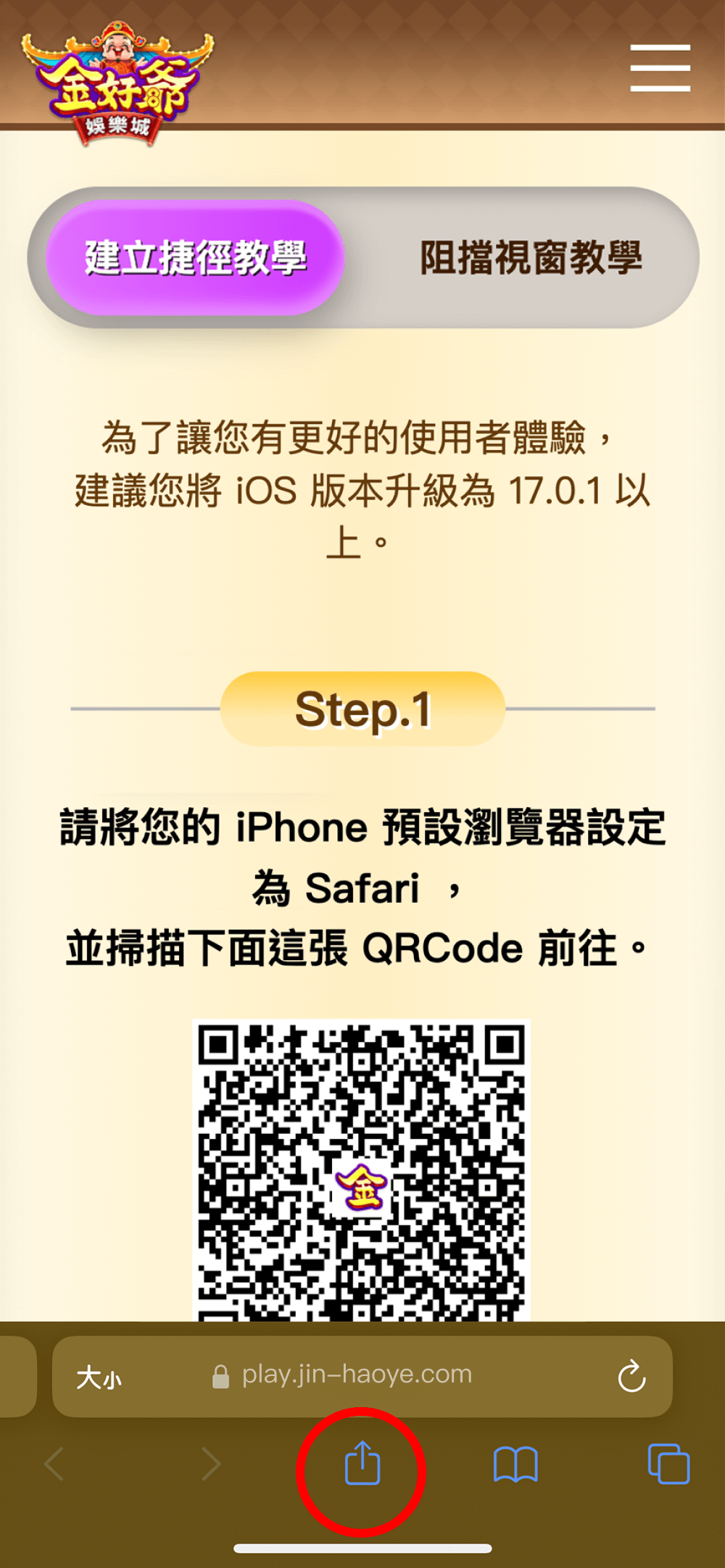Open the hamburger menu
Screen dimensions: 725x1568
pos(660,68)
